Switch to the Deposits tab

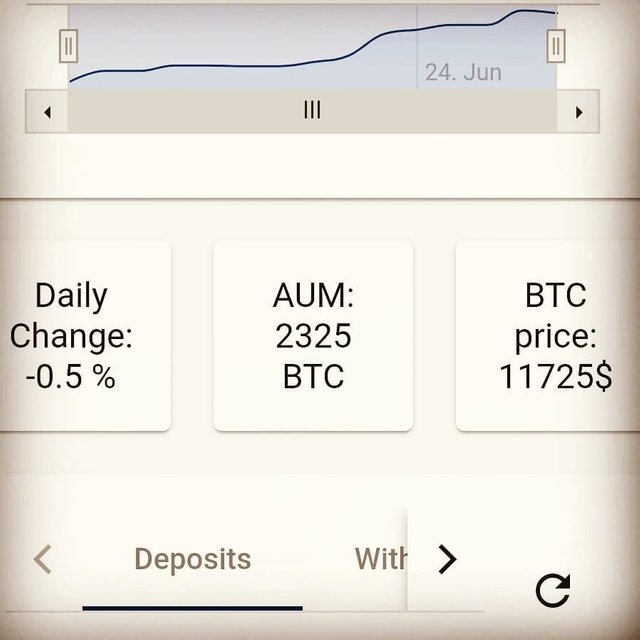point(192,559)
